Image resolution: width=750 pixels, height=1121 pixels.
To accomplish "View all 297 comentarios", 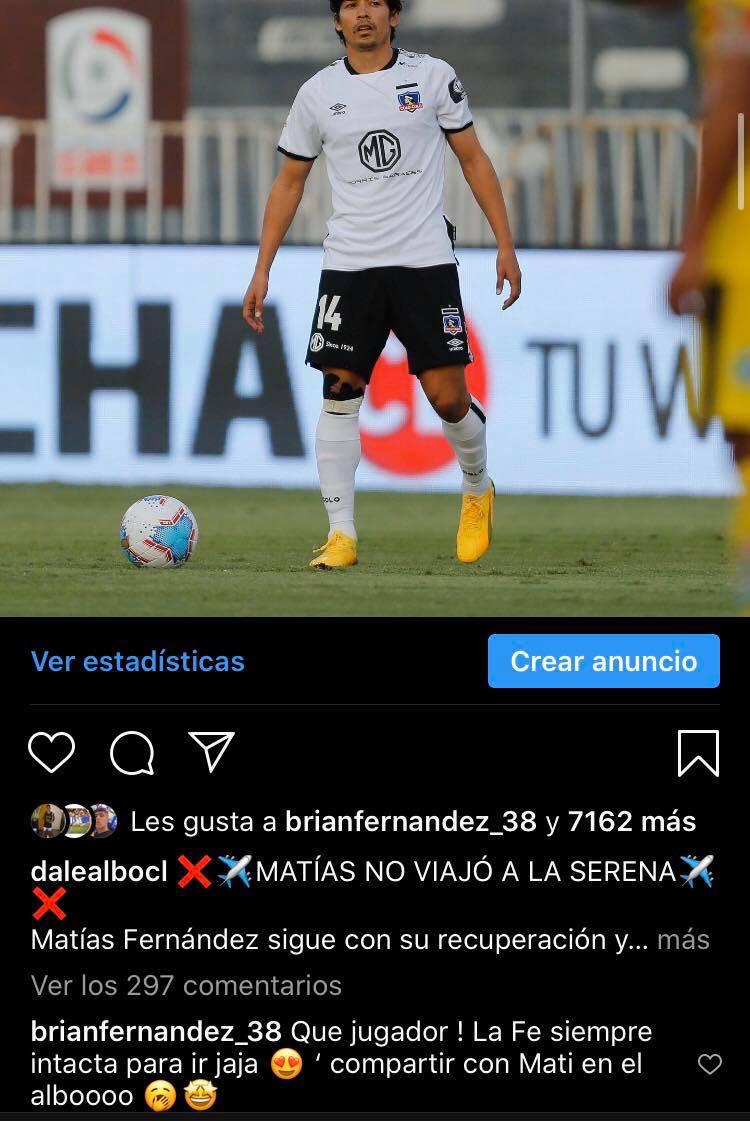I will coord(186,985).
